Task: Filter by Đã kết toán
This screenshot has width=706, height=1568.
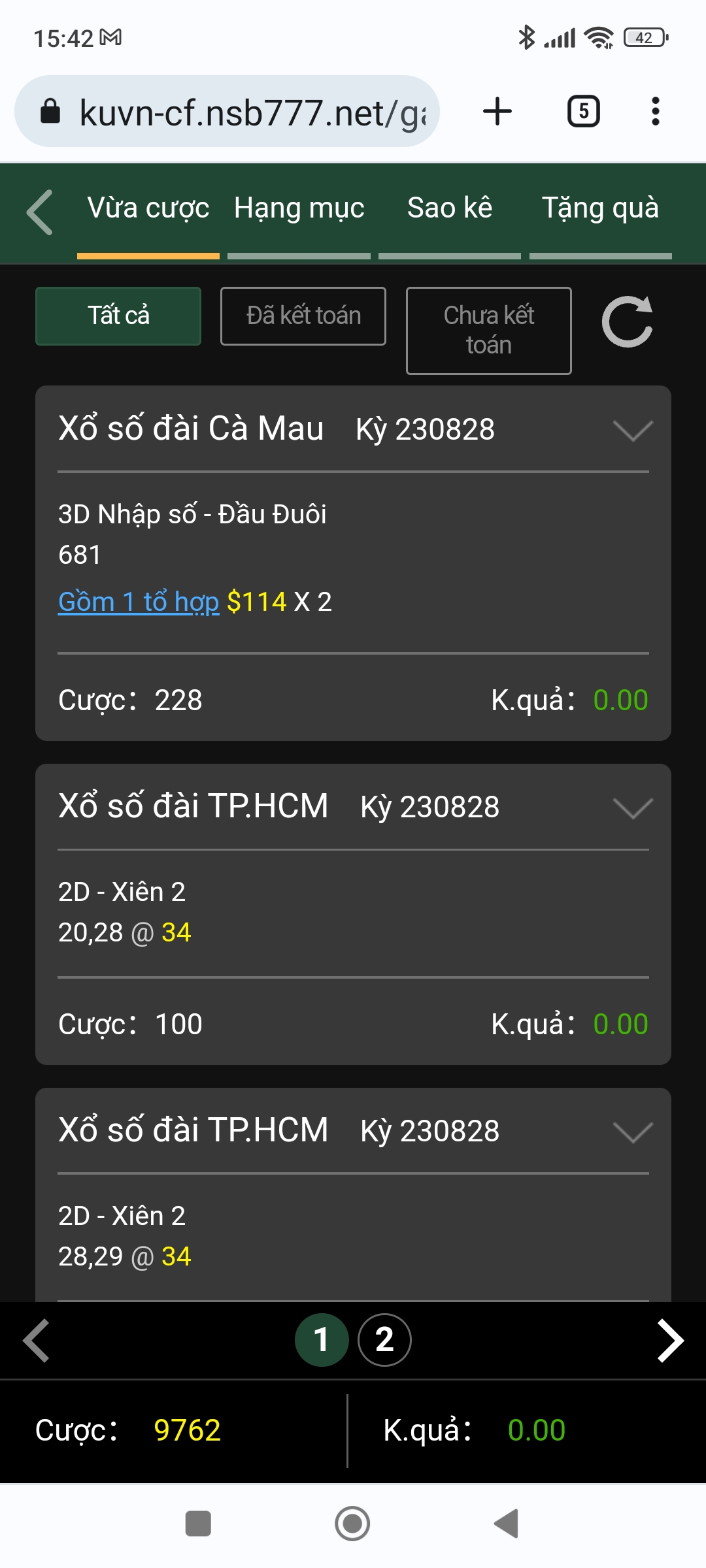Action: (303, 316)
